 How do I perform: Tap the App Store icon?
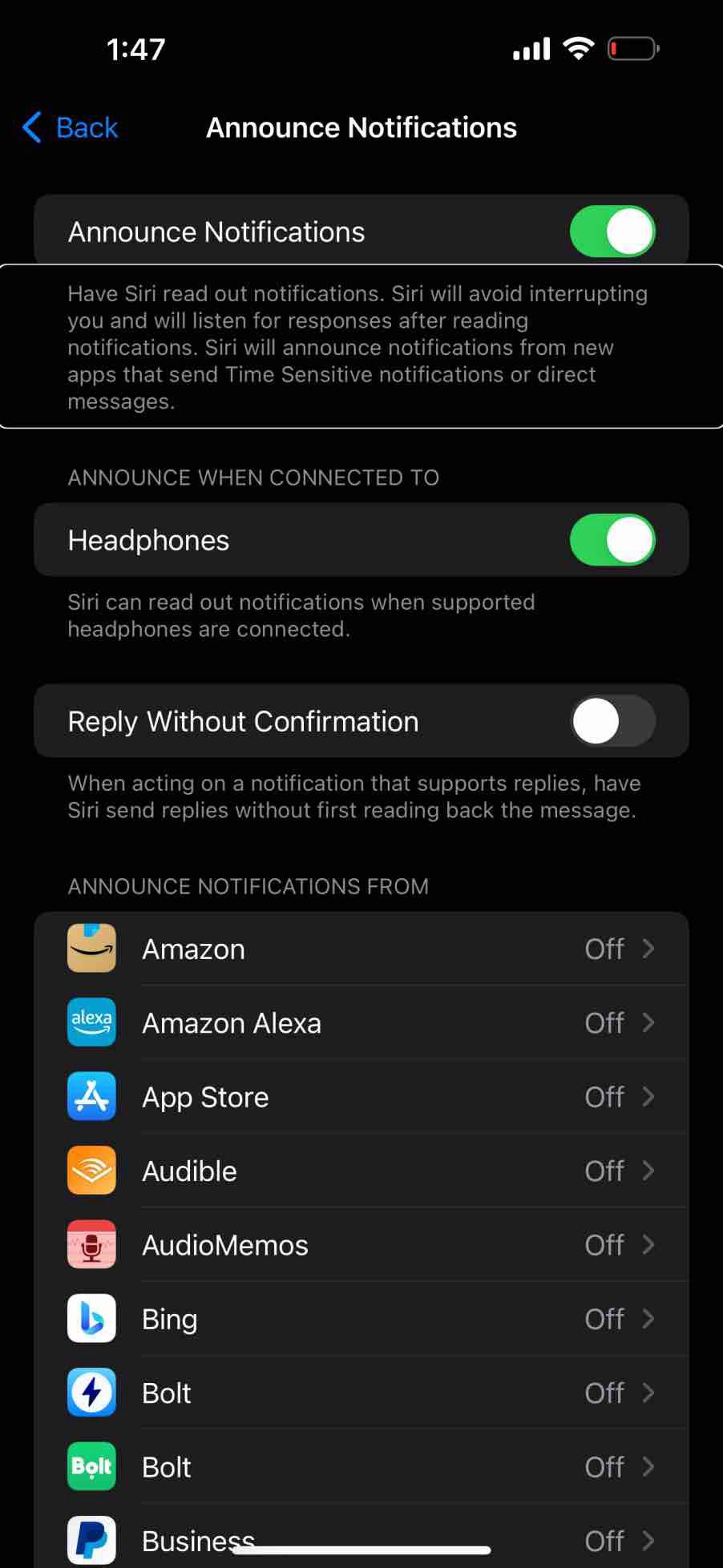pyautogui.click(x=91, y=1097)
